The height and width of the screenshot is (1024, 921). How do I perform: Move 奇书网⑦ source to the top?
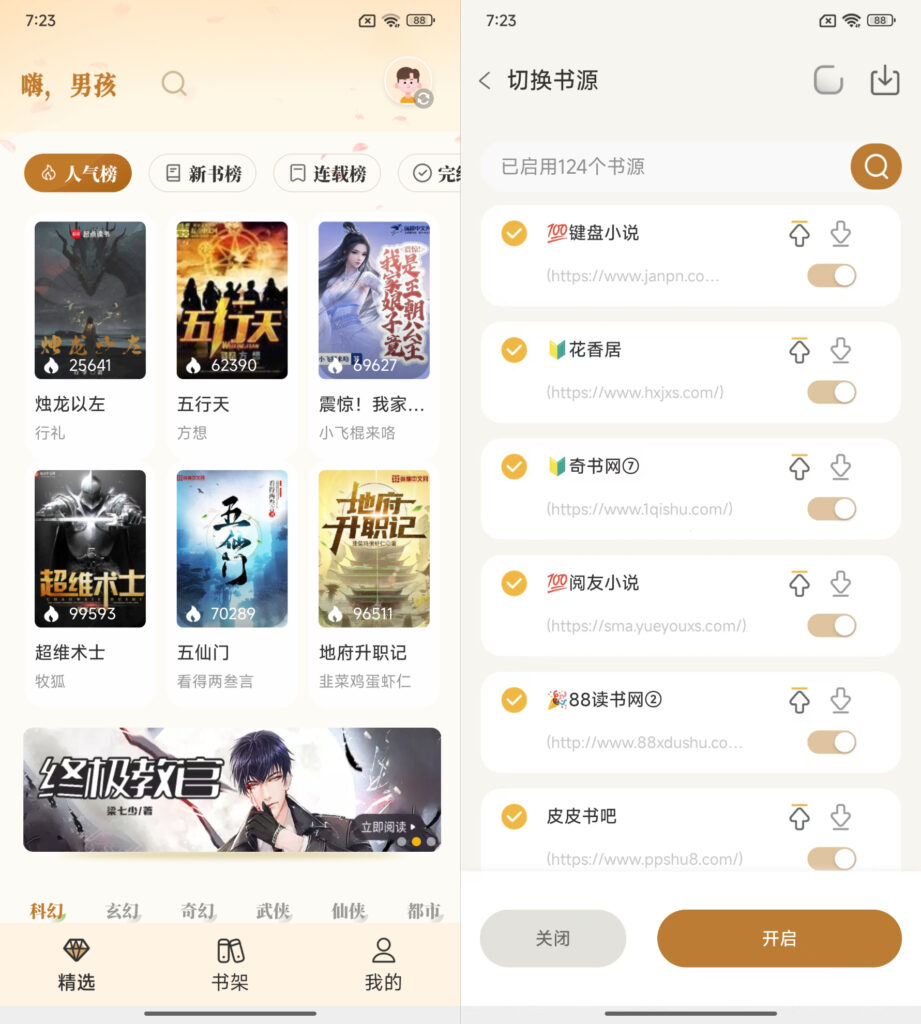799,466
